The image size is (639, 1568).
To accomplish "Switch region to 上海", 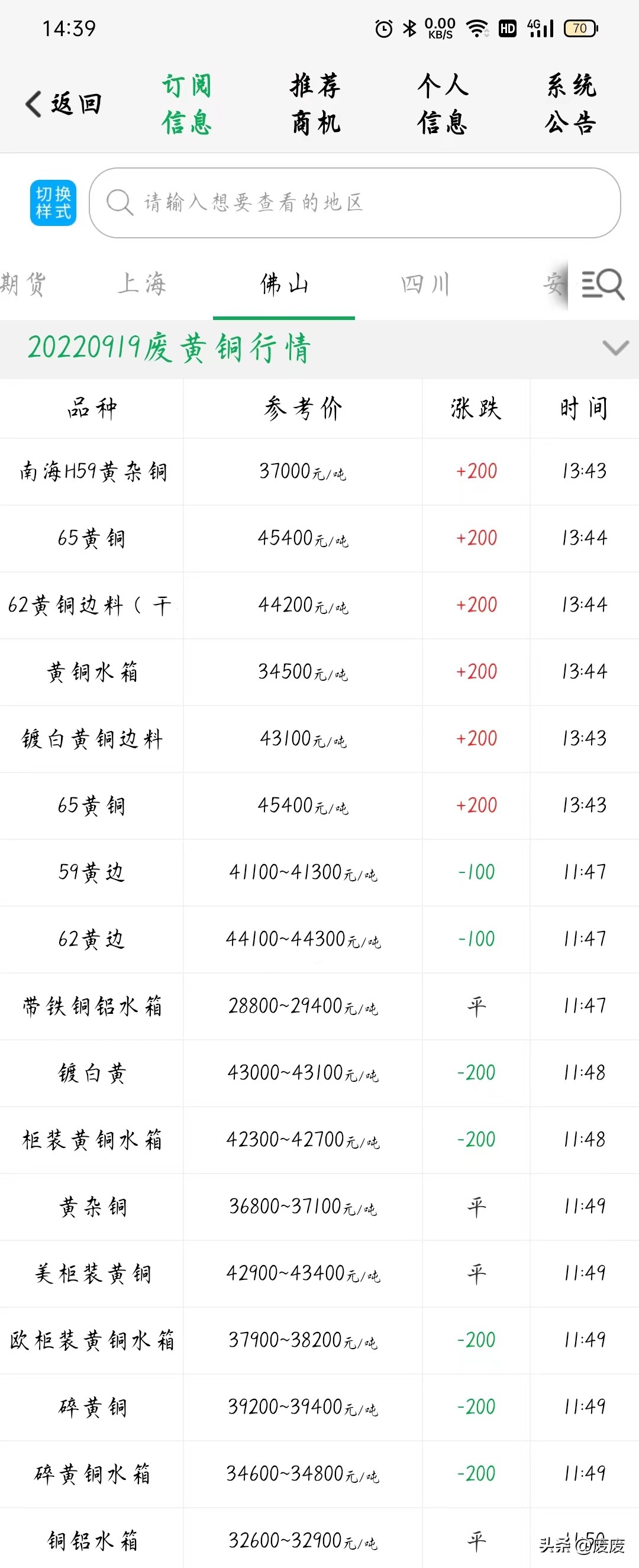I will click(144, 284).
